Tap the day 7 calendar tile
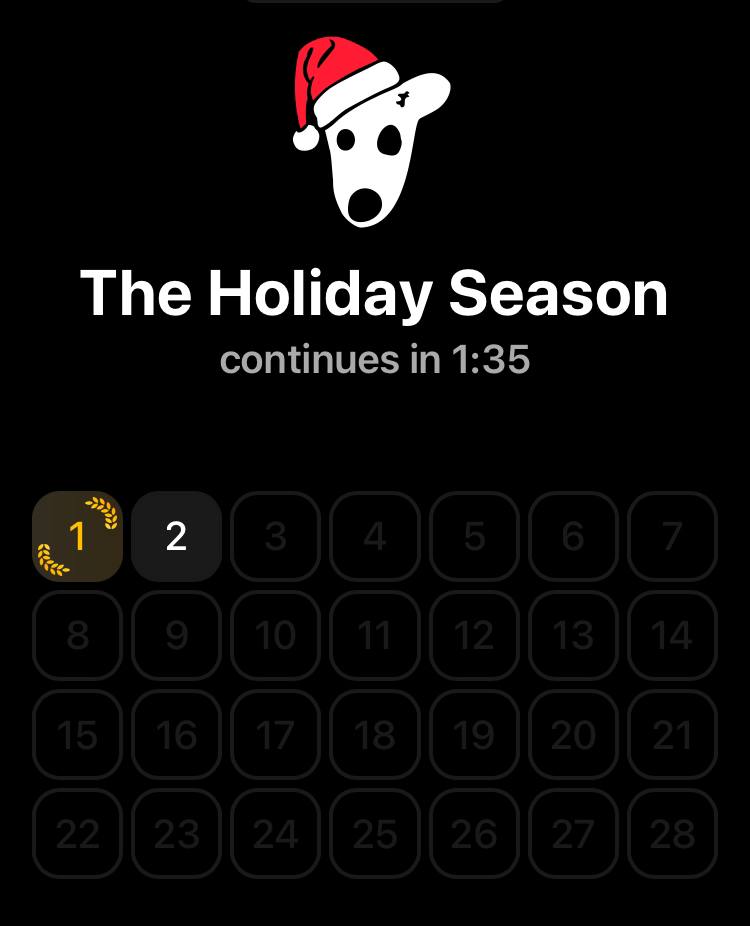This screenshot has width=750, height=926. [x=672, y=537]
